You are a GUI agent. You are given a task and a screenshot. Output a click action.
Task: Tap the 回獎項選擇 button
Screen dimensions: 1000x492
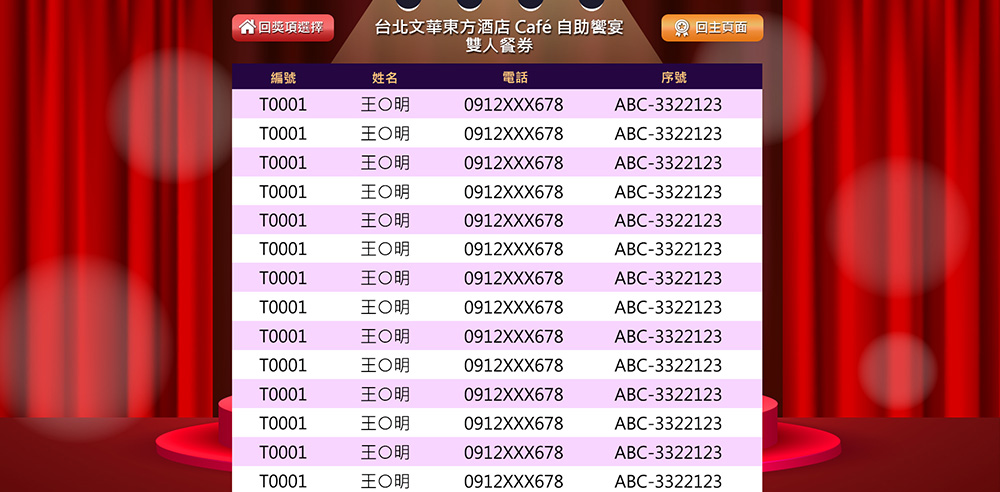282,28
